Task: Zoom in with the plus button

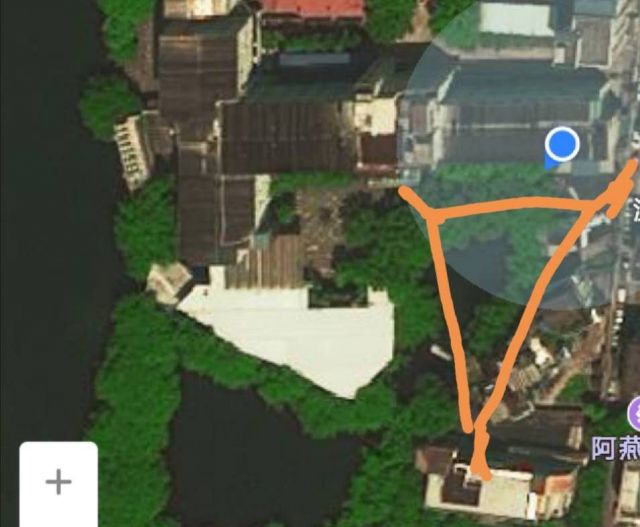Action: [58, 482]
